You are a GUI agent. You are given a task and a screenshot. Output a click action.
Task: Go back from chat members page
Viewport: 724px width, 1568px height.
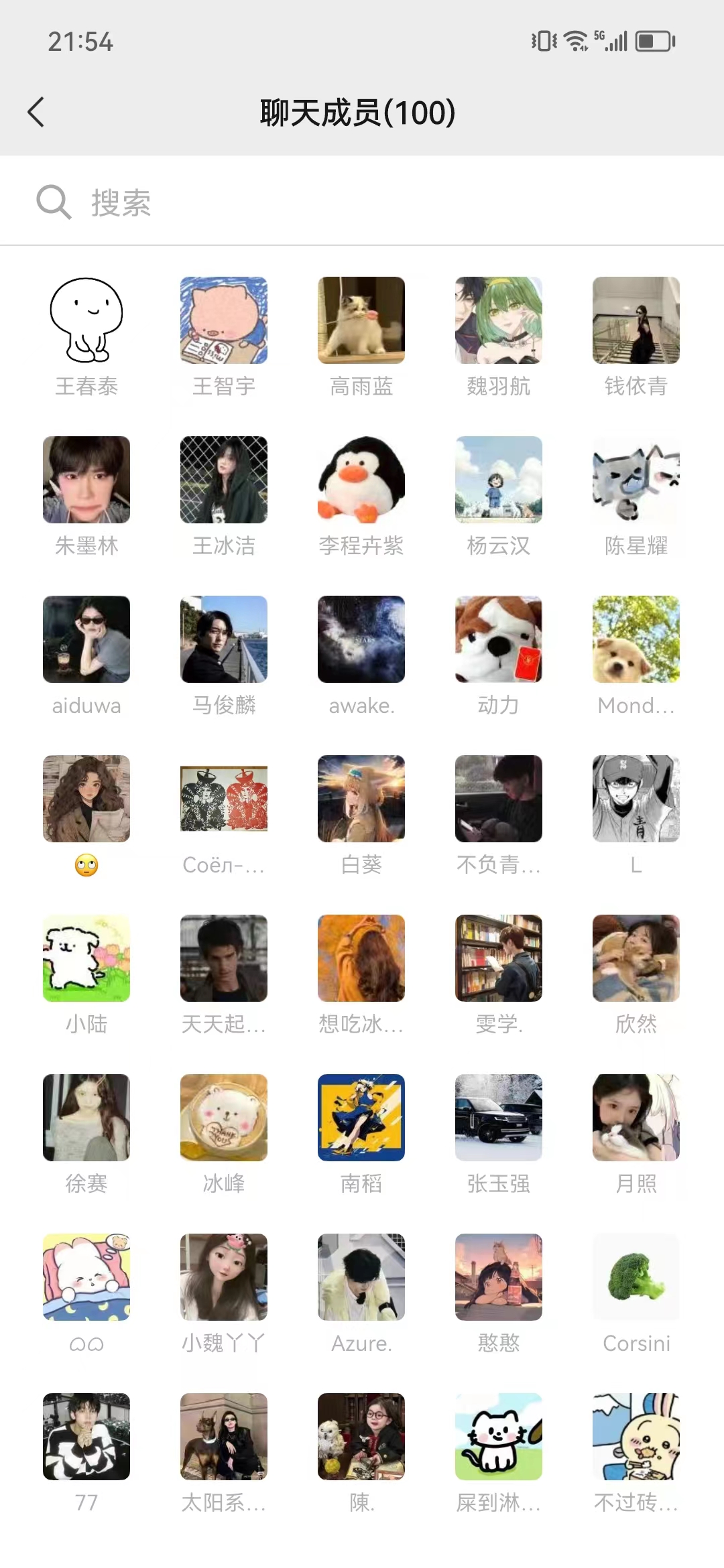(36, 112)
